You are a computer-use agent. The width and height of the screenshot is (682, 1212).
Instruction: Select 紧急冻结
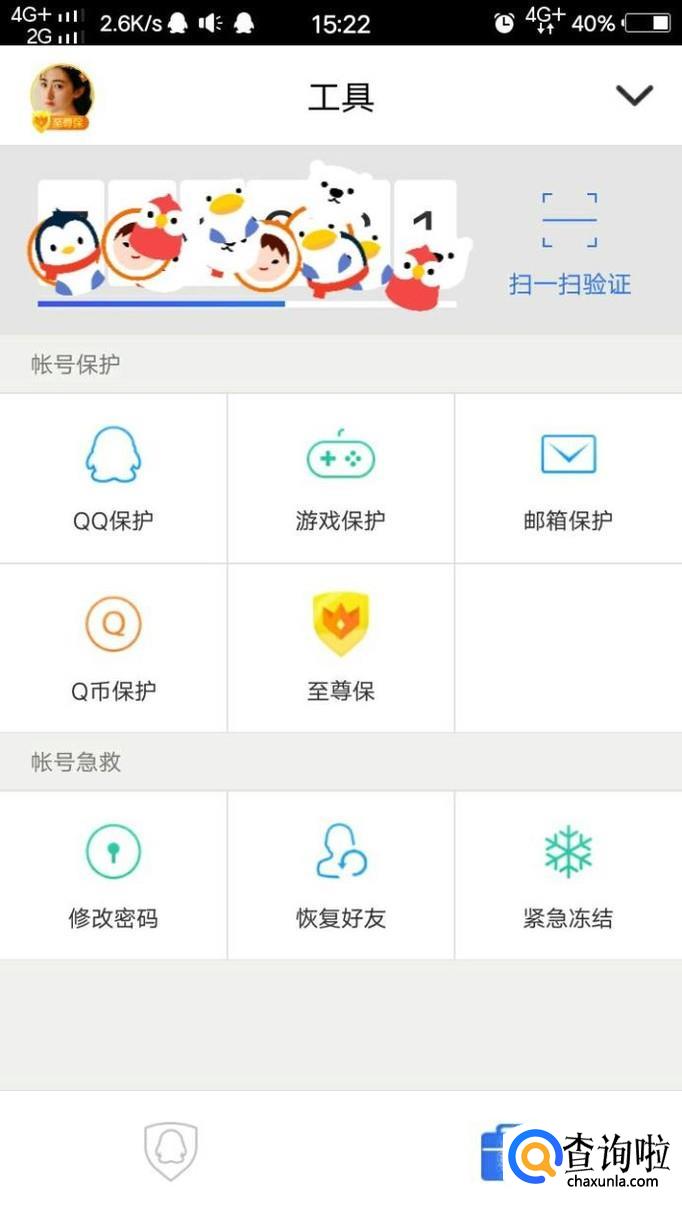tap(568, 875)
